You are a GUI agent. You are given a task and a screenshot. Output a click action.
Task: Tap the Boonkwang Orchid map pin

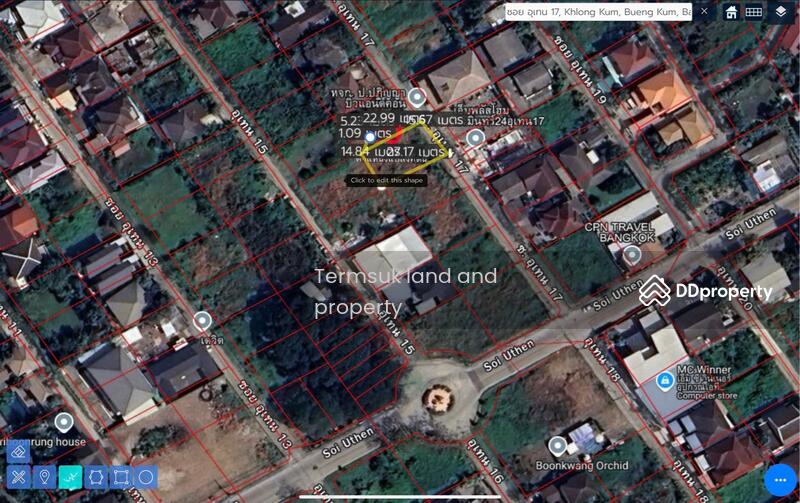(557, 445)
